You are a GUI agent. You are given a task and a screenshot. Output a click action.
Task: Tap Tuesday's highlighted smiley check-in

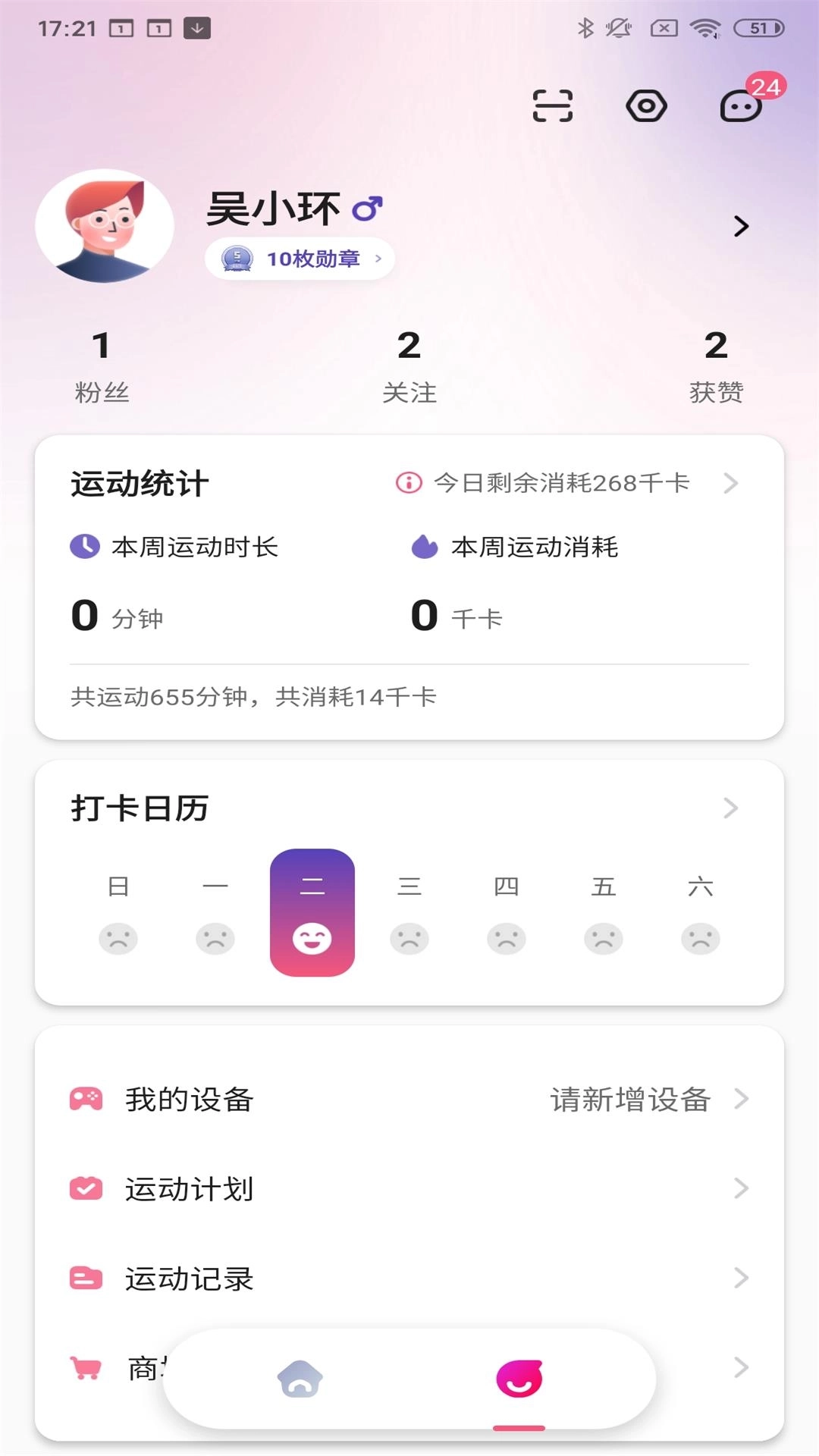[312, 938]
